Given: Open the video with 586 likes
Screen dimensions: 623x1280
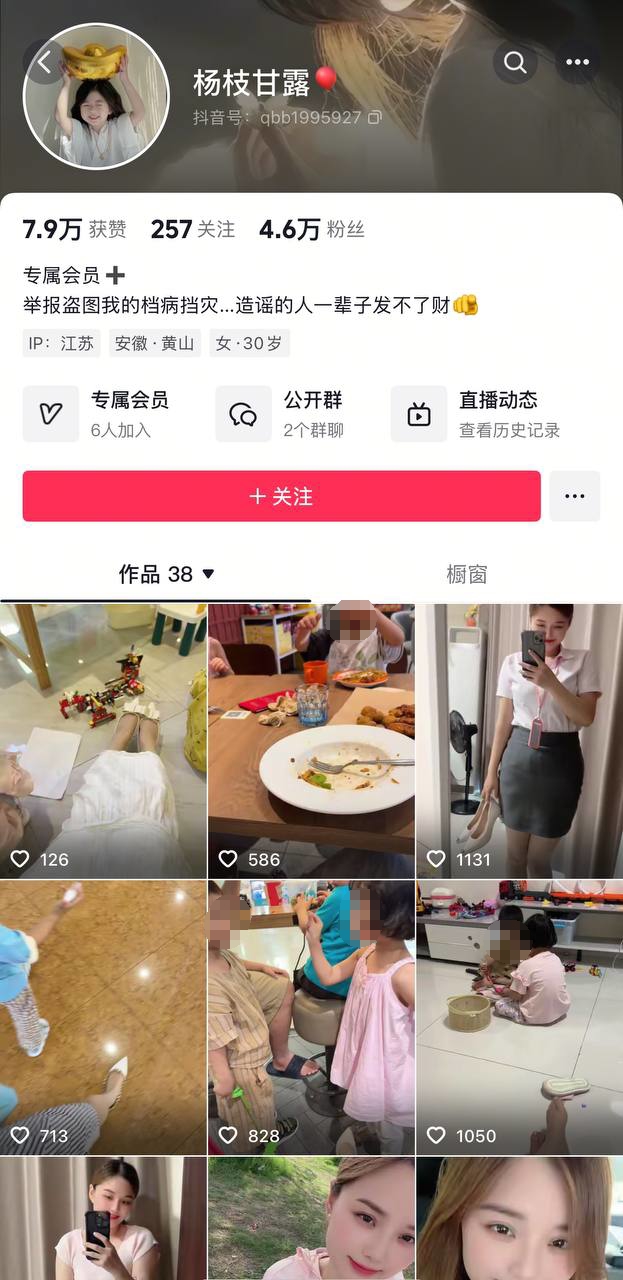Looking at the screenshot, I should [x=311, y=740].
